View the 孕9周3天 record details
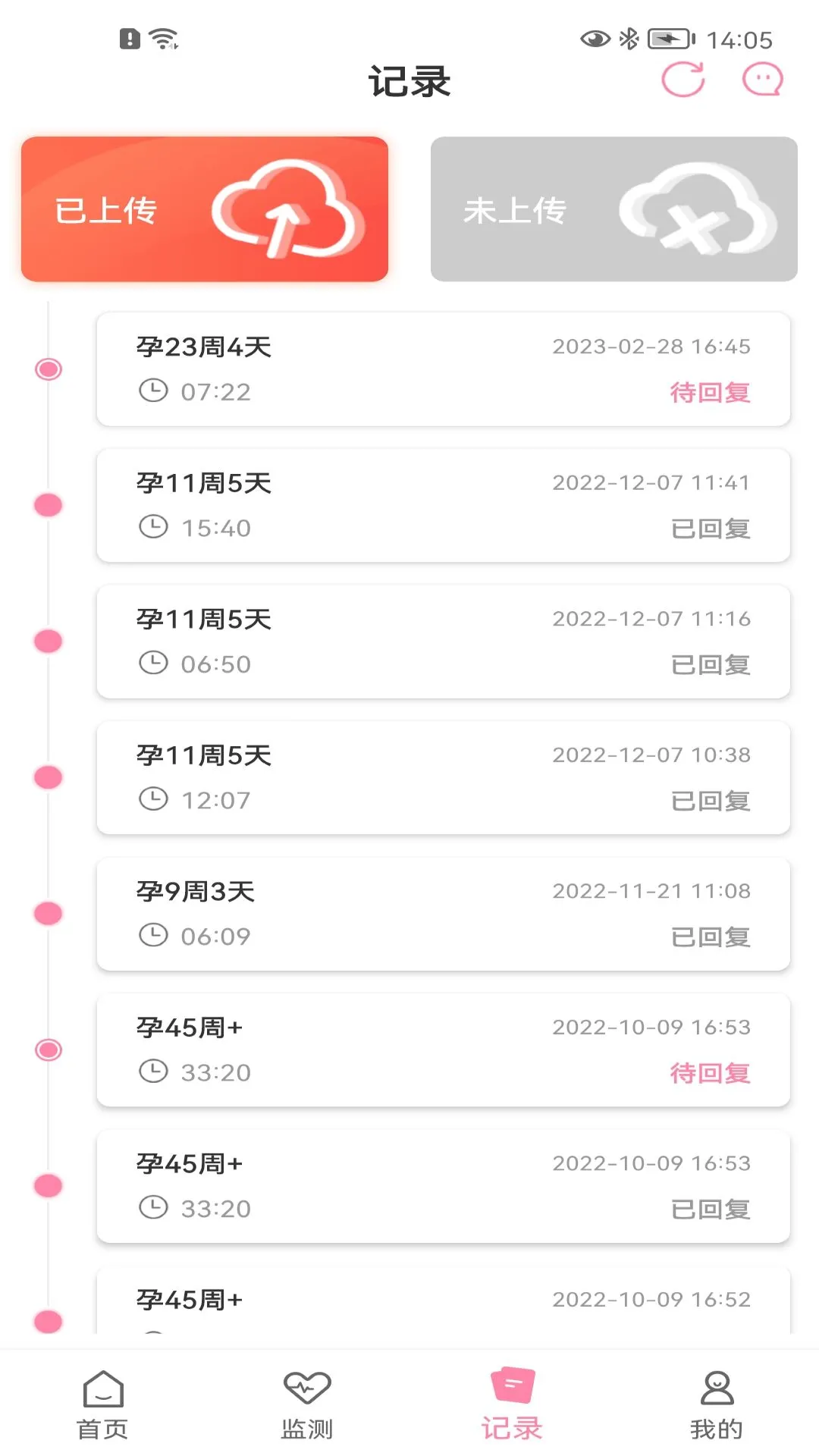This screenshot has height=1456, width=819. (442, 914)
